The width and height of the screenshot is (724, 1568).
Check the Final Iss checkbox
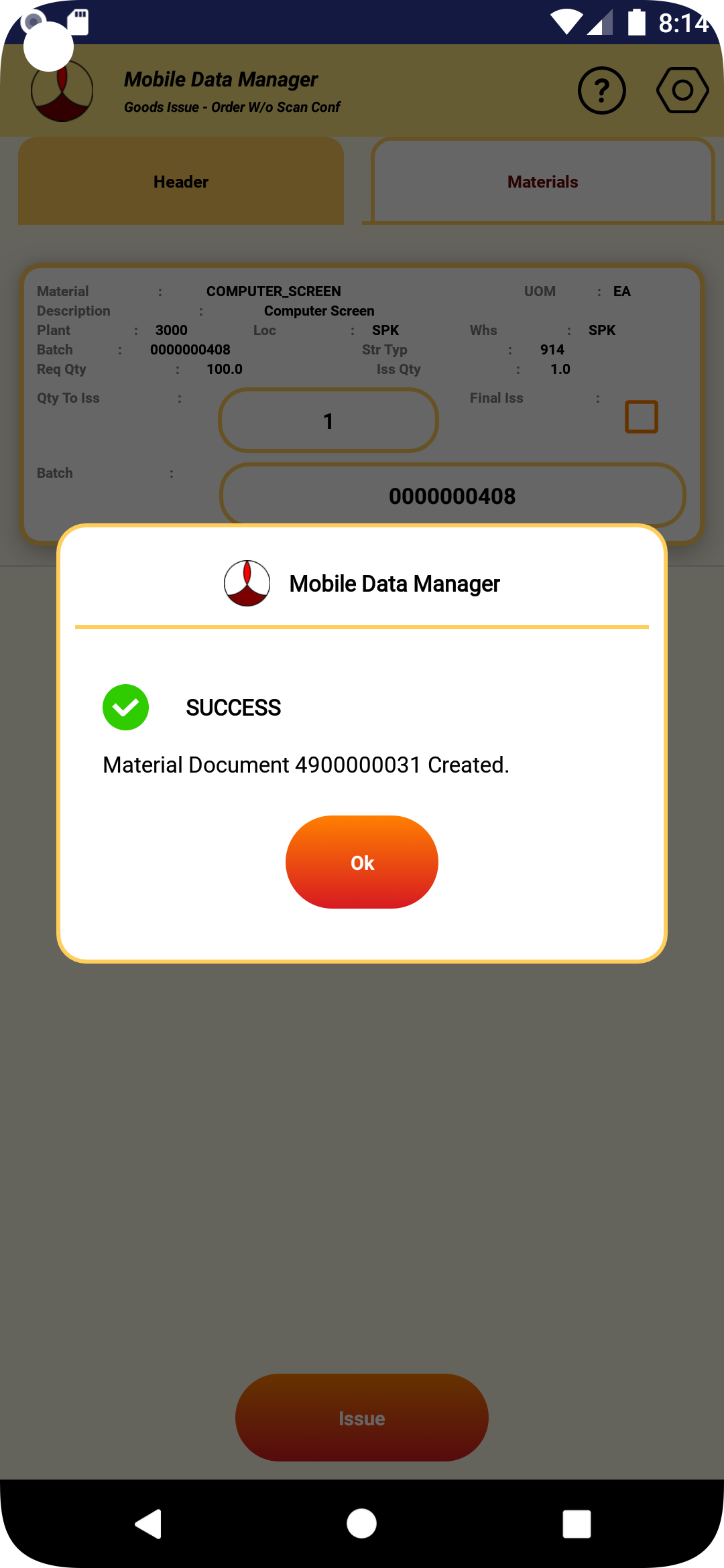tap(641, 417)
